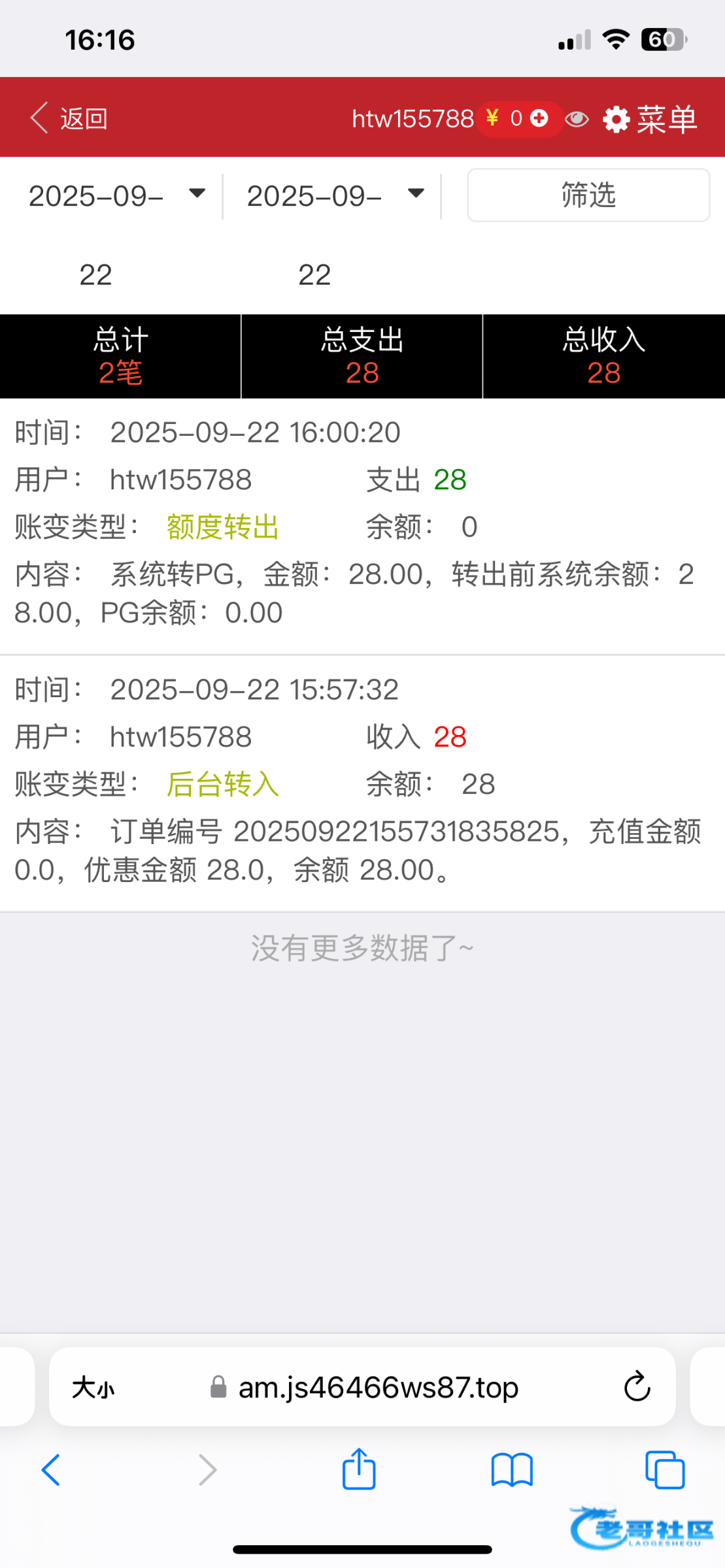Tap the 筛选 filter button
This screenshot has height=1568, width=725.
pos(588,195)
